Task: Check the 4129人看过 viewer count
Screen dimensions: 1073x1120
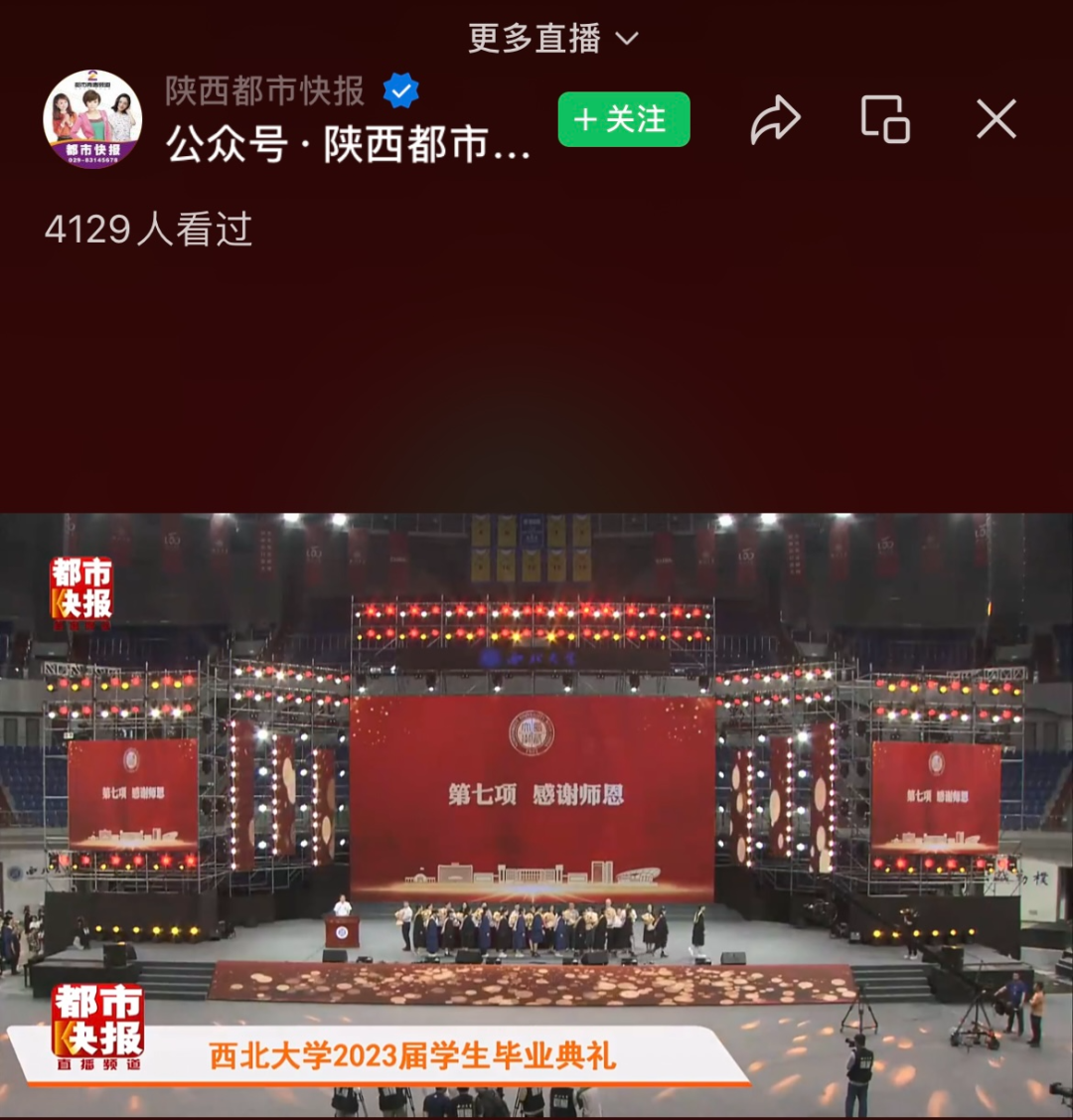Action: pyautogui.click(x=148, y=230)
